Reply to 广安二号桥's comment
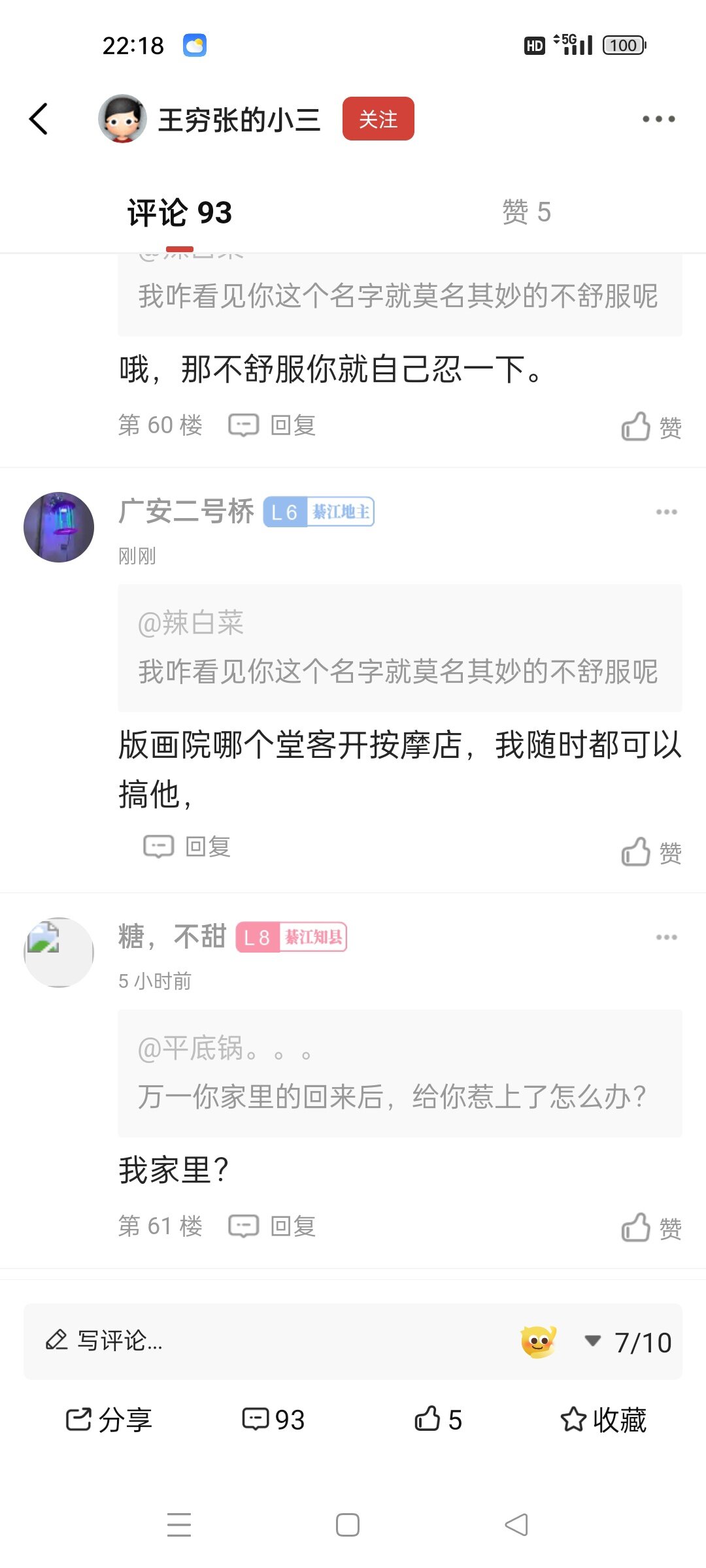706x1568 pixels. 188,847
